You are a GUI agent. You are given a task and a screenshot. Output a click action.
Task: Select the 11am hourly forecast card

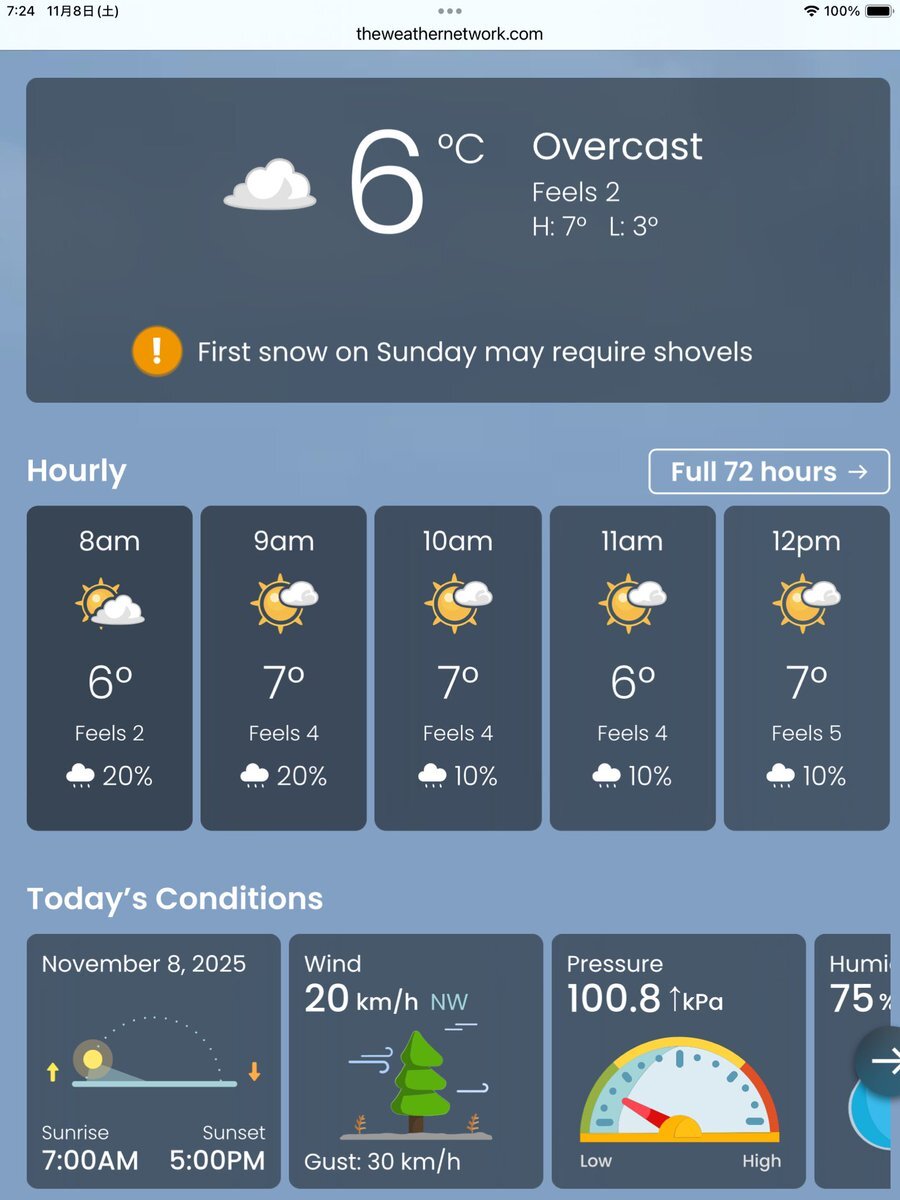coord(632,667)
